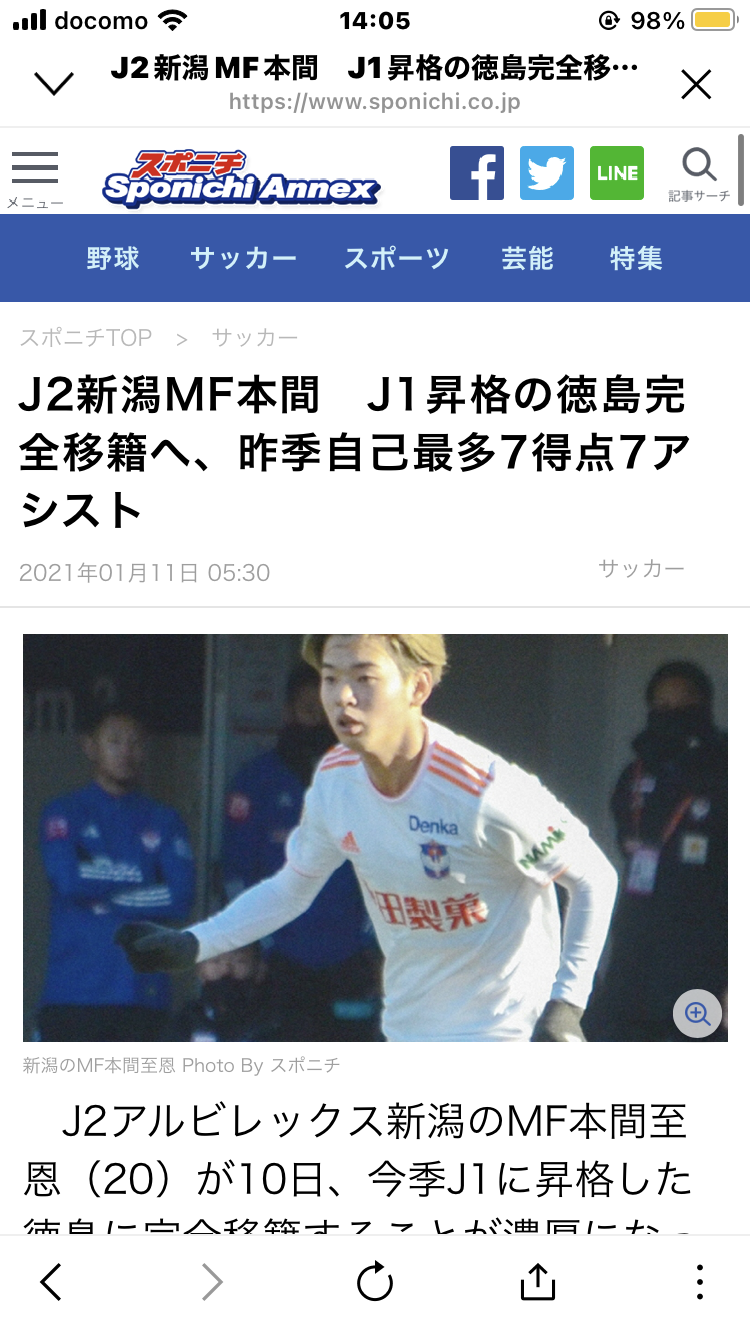Switch to the サッカー section in the blue bar

tap(244, 258)
